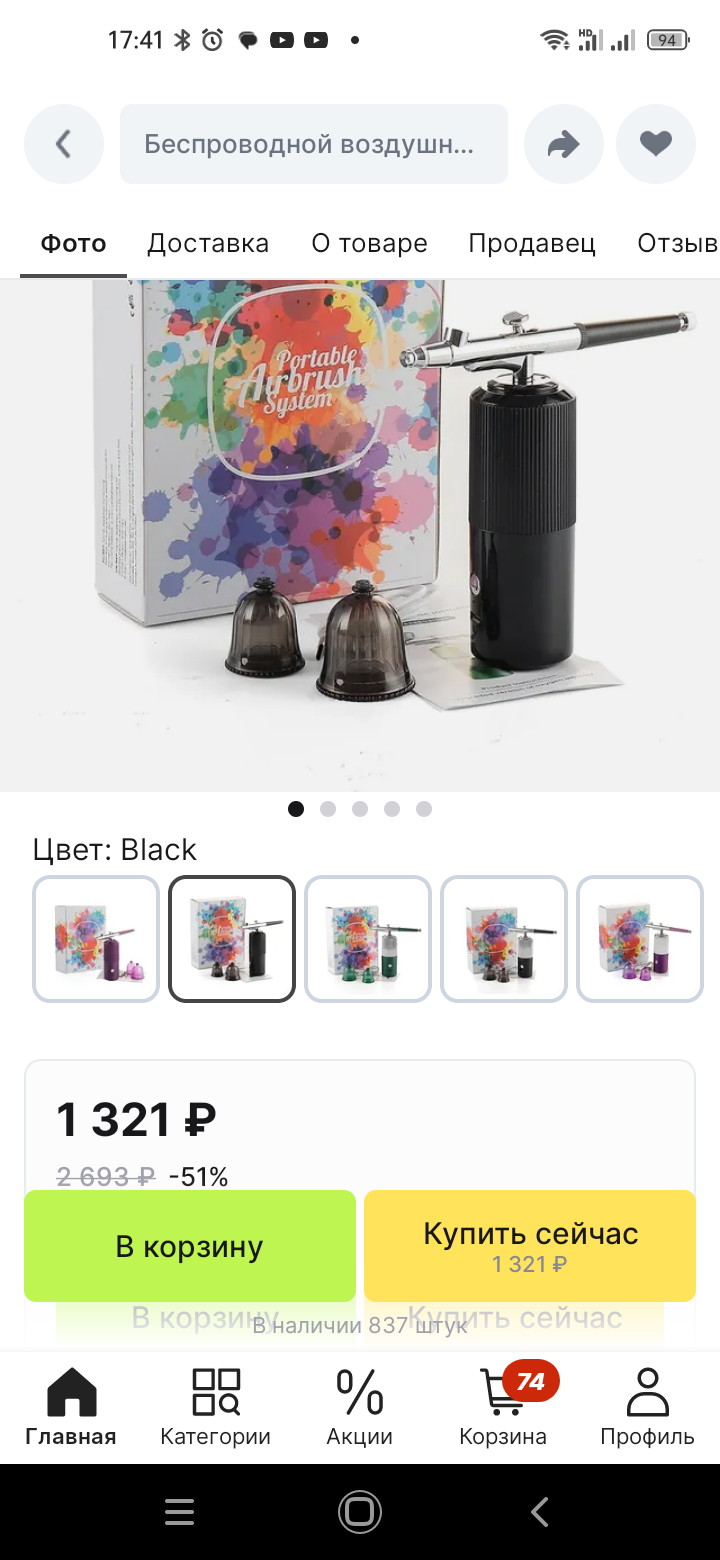The width and height of the screenshot is (720, 1560).
Task: Switch to the Доставка tab
Action: 208,243
